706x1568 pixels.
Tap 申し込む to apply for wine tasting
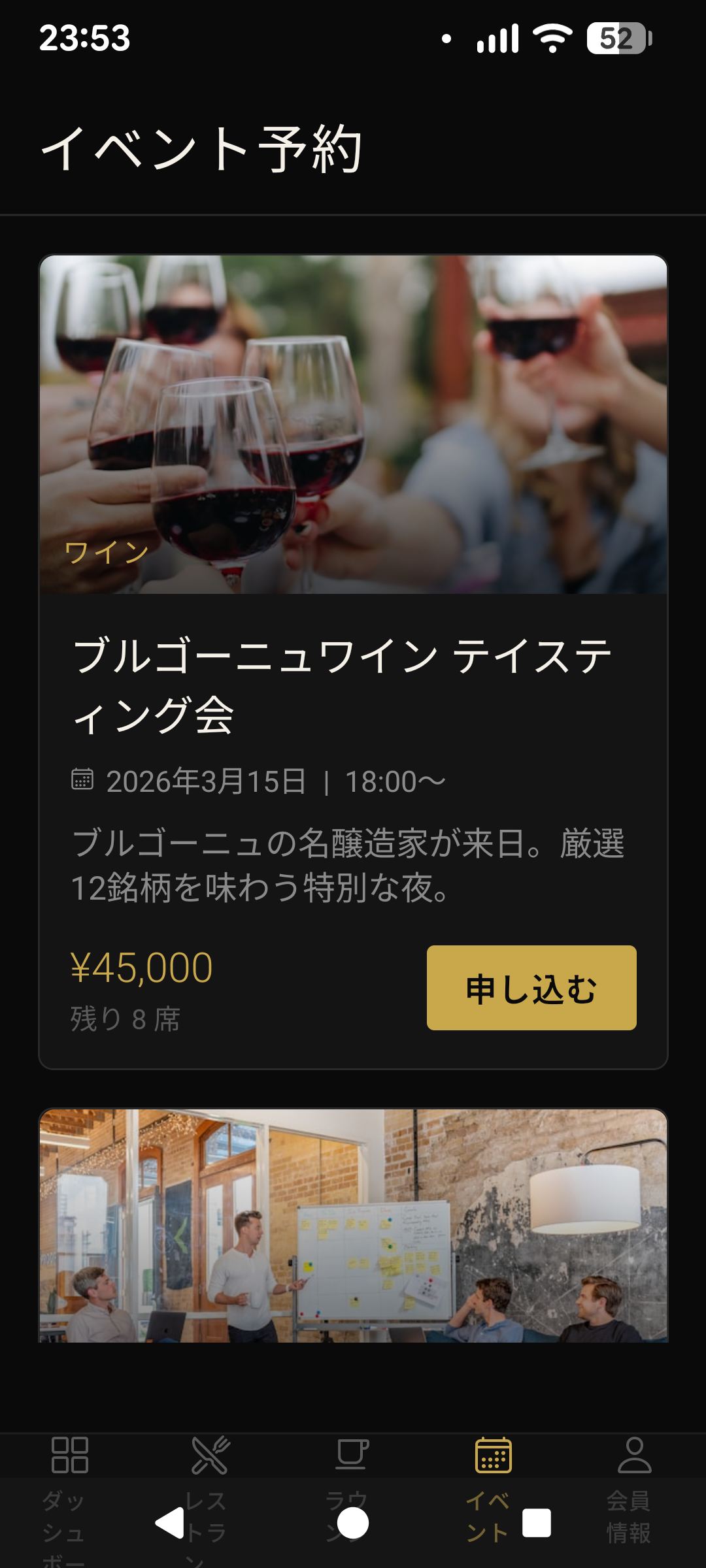tap(531, 988)
